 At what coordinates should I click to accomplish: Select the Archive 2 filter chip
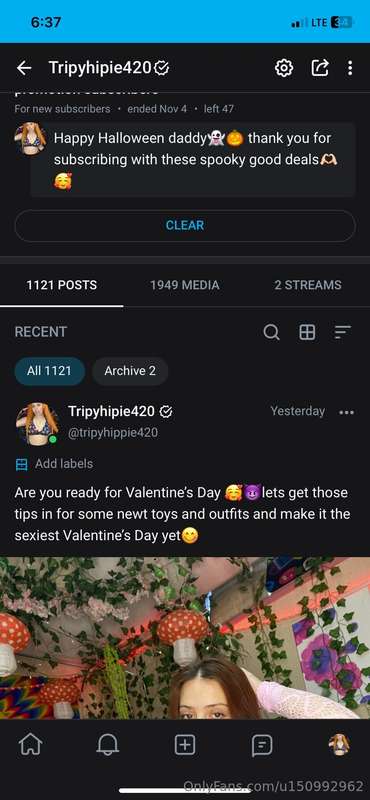point(130,371)
